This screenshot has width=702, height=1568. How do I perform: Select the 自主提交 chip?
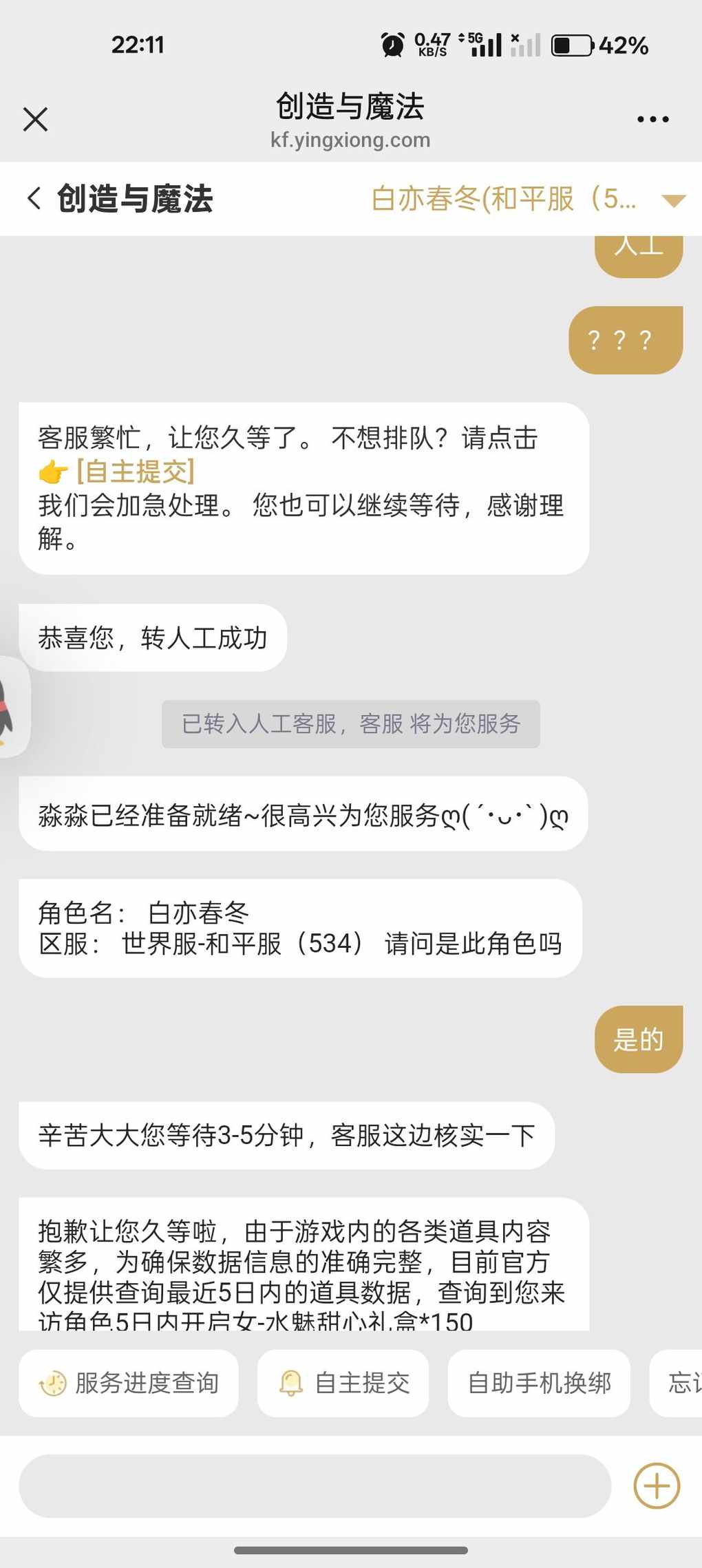click(343, 1383)
